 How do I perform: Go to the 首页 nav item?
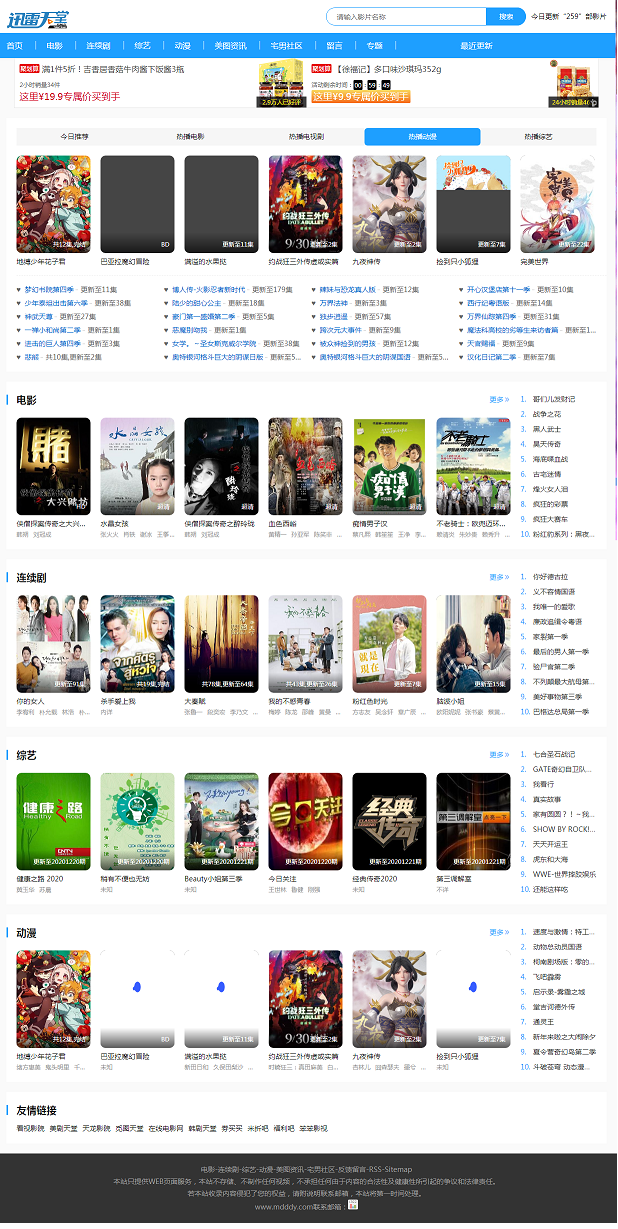(15, 46)
